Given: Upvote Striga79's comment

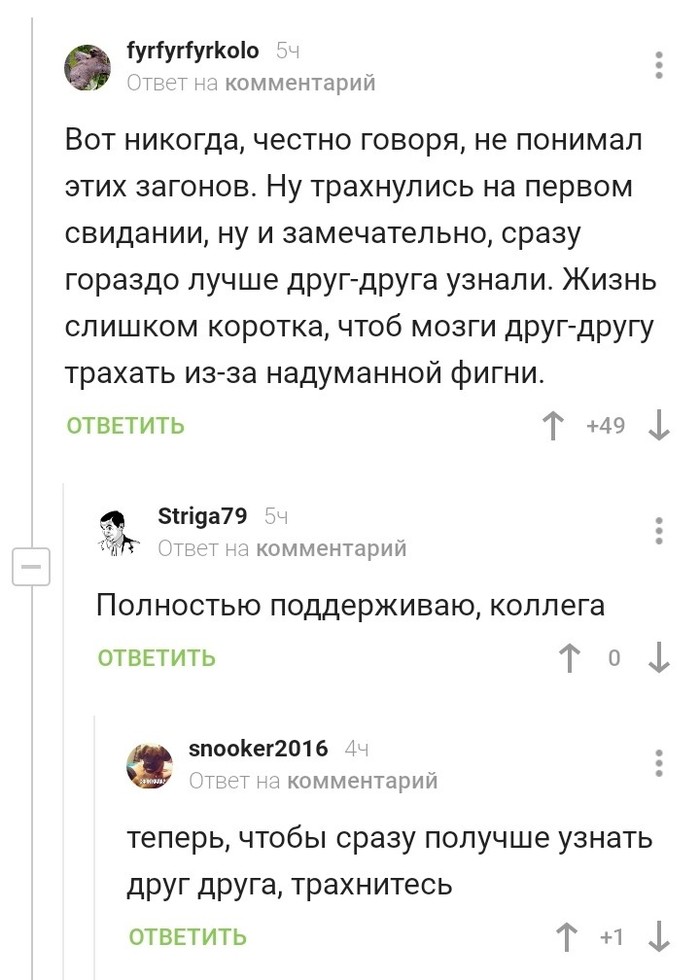Looking at the screenshot, I should click(570, 657).
